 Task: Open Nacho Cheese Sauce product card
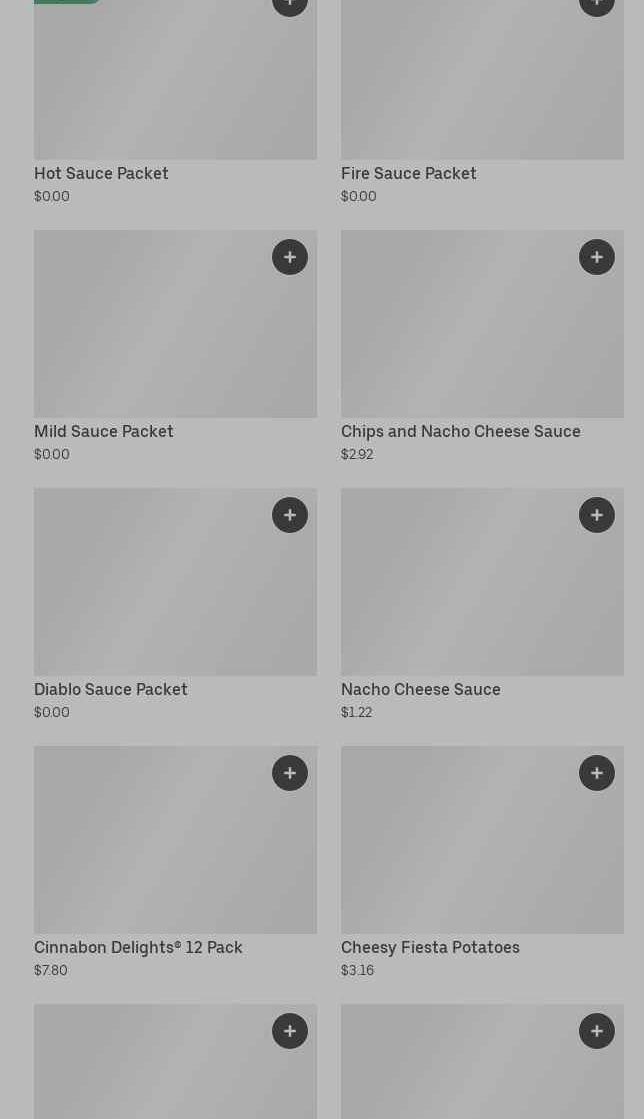click(x=483, y=604)
